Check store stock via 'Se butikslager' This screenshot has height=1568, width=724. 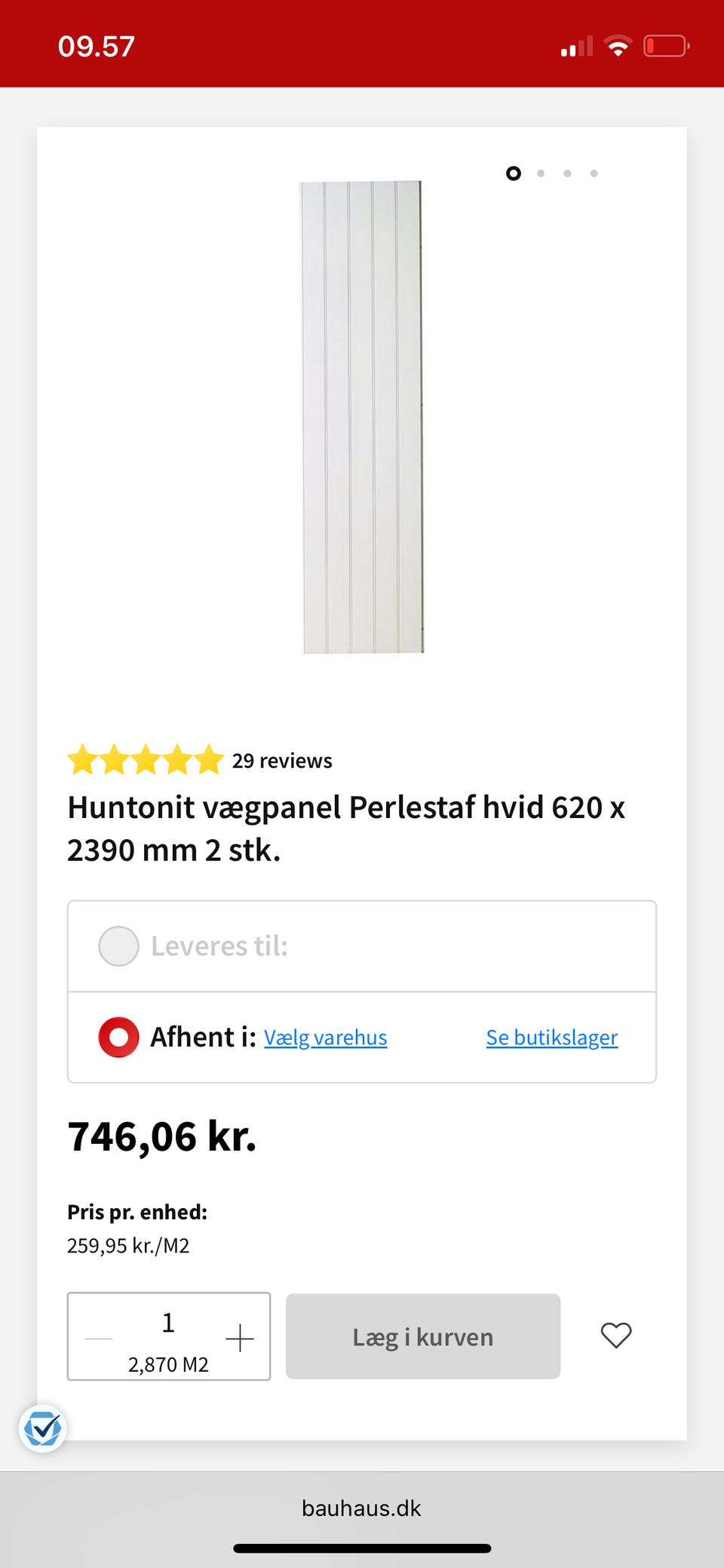(551, 1038)
